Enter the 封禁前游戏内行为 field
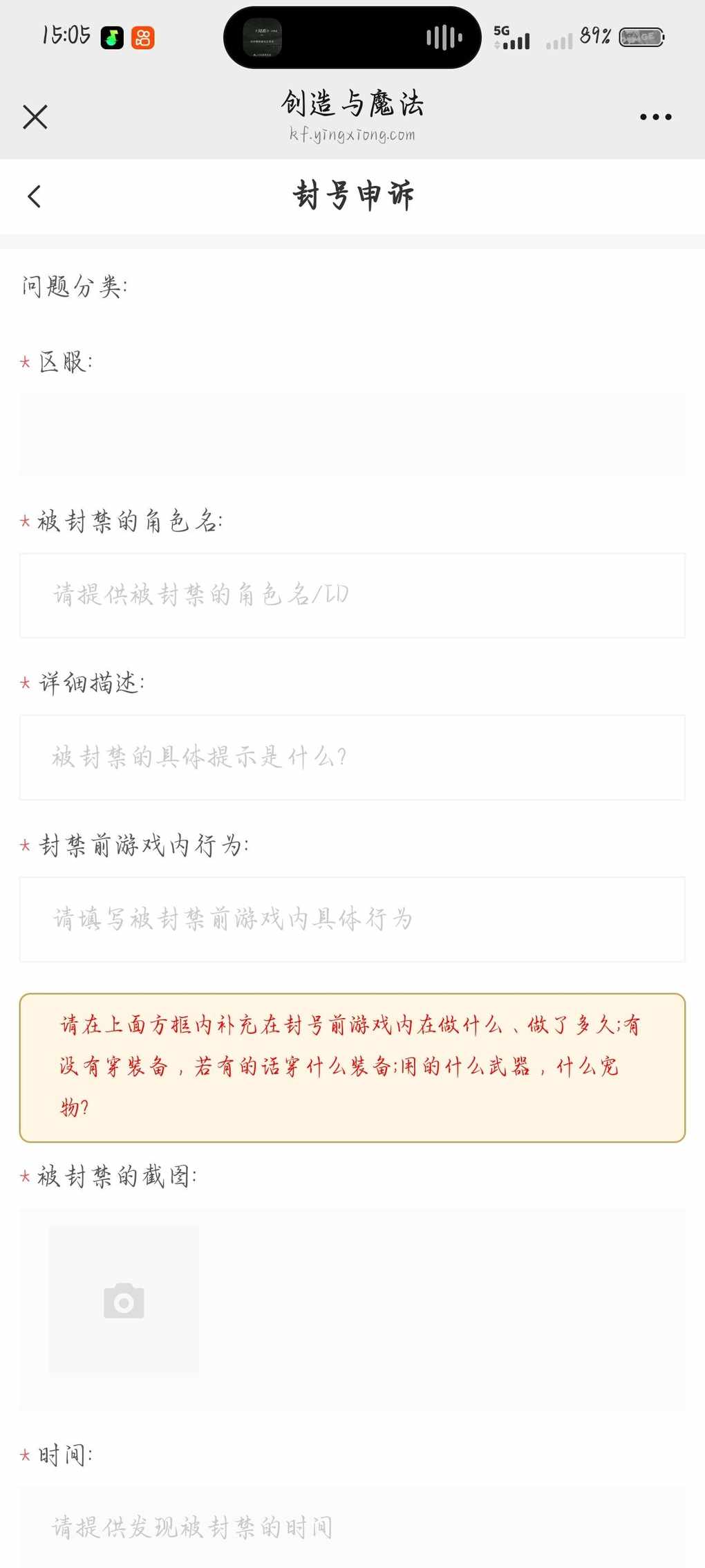Image resolution: width=705 pixels, height=1568 pixels. pos(352,919)
